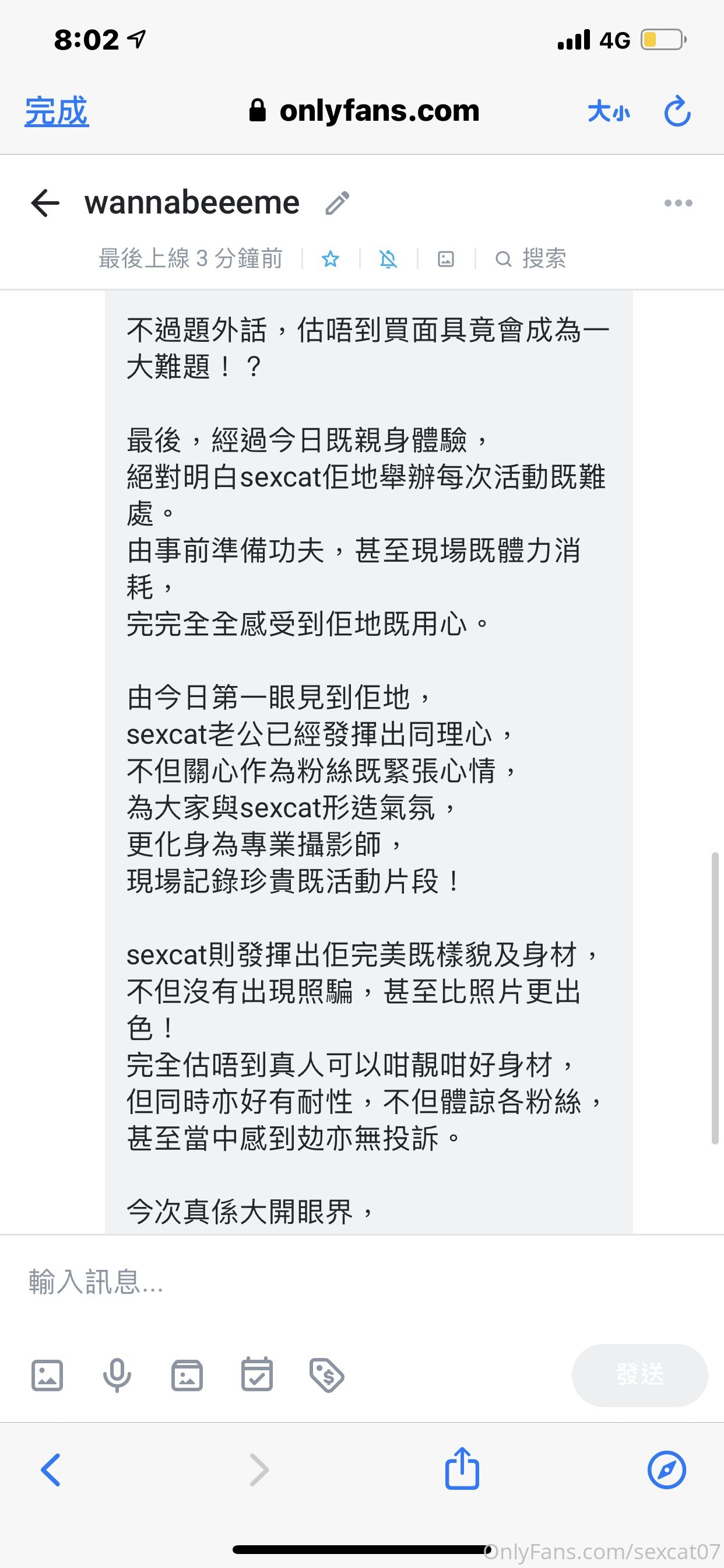Star this conversation as a favorite

click(331, 260)
